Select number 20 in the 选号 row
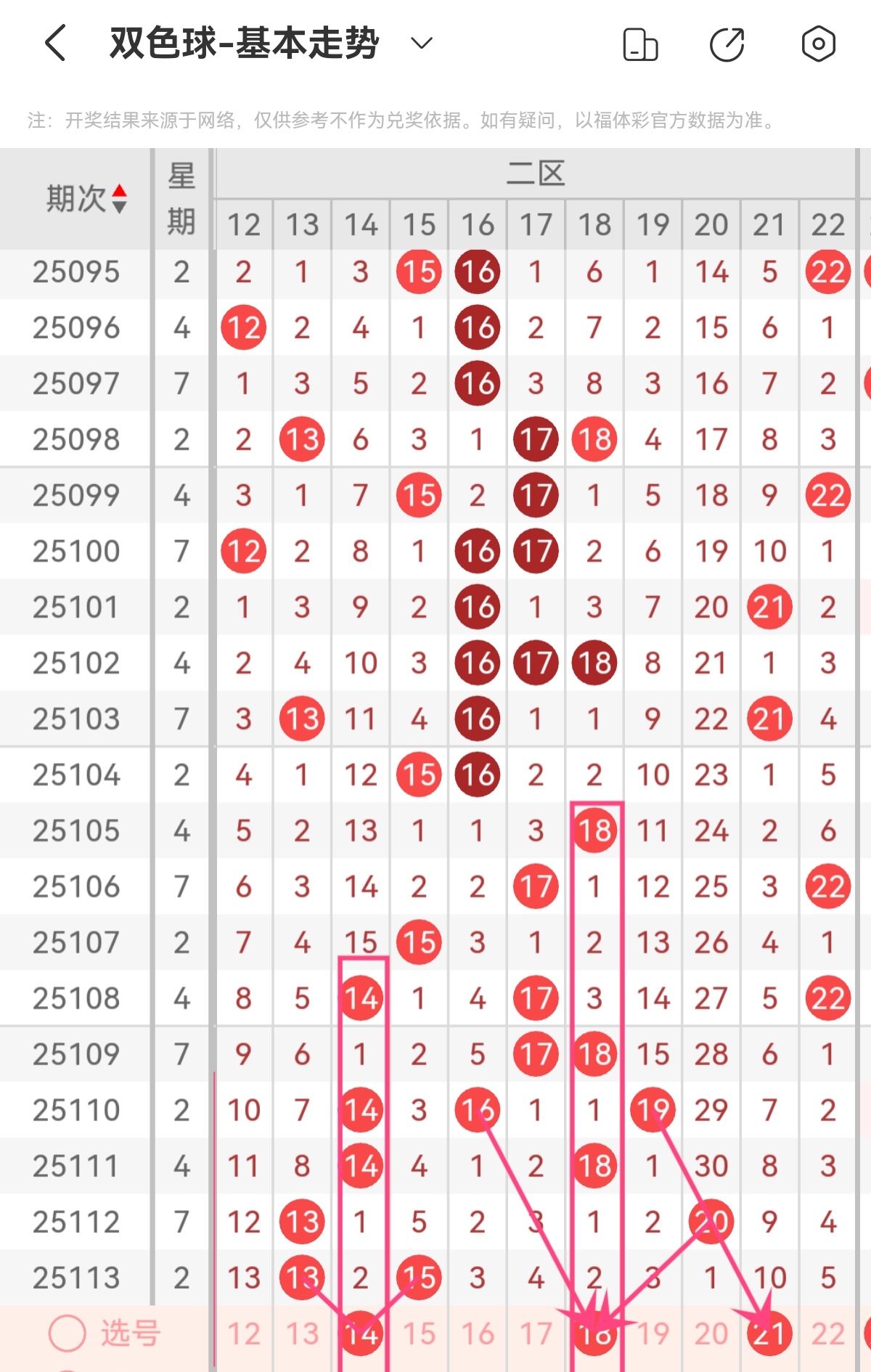This screenshot has height=1372, width=871. (x=711, y=1334)
